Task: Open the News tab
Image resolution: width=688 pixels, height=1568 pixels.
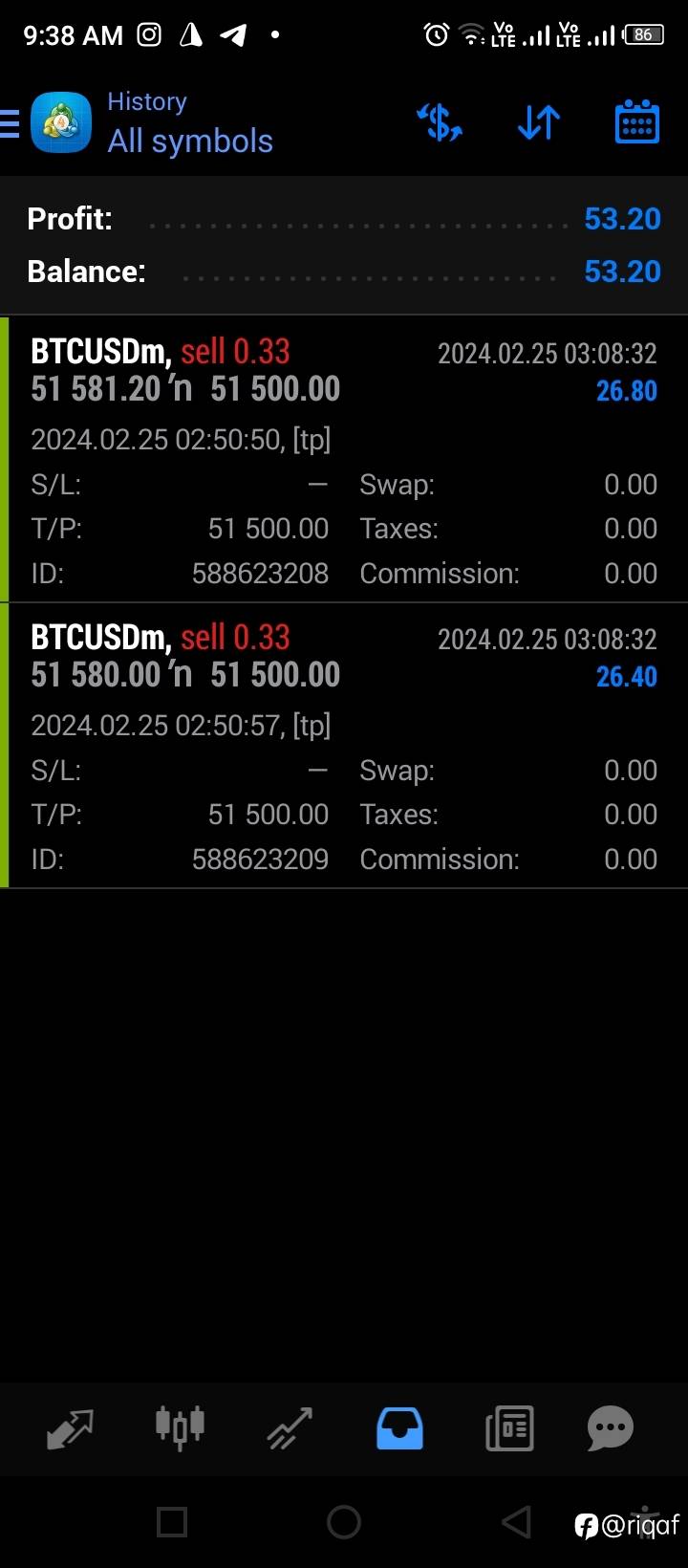Action: 509,1428
